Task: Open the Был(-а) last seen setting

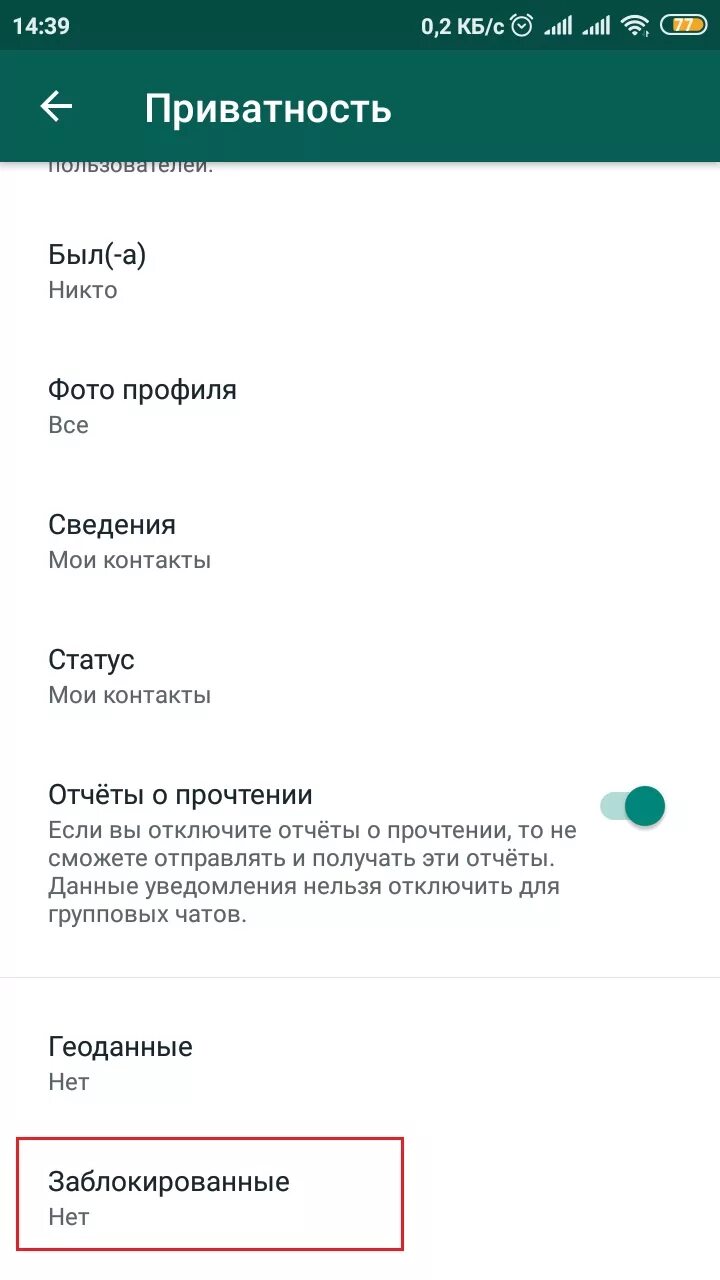Action: (x=360, y=272)
